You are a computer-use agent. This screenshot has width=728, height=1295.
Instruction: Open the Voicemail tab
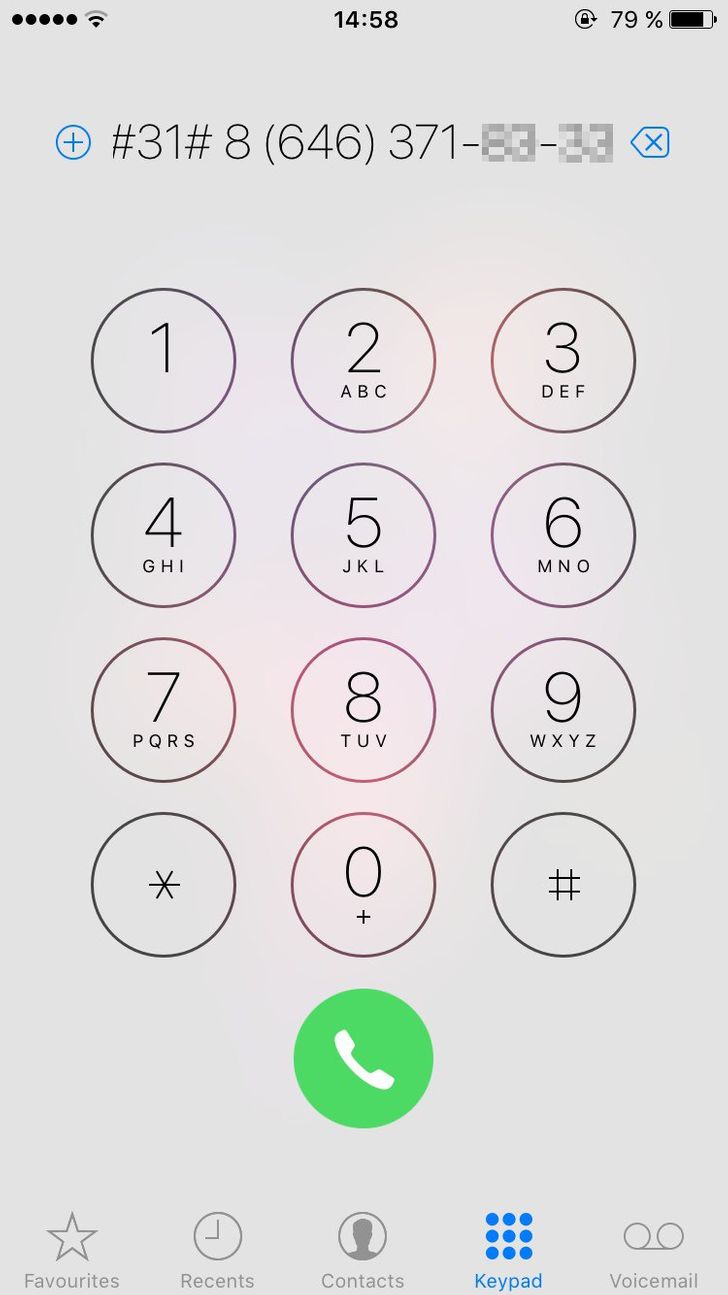coord(653,1250)
